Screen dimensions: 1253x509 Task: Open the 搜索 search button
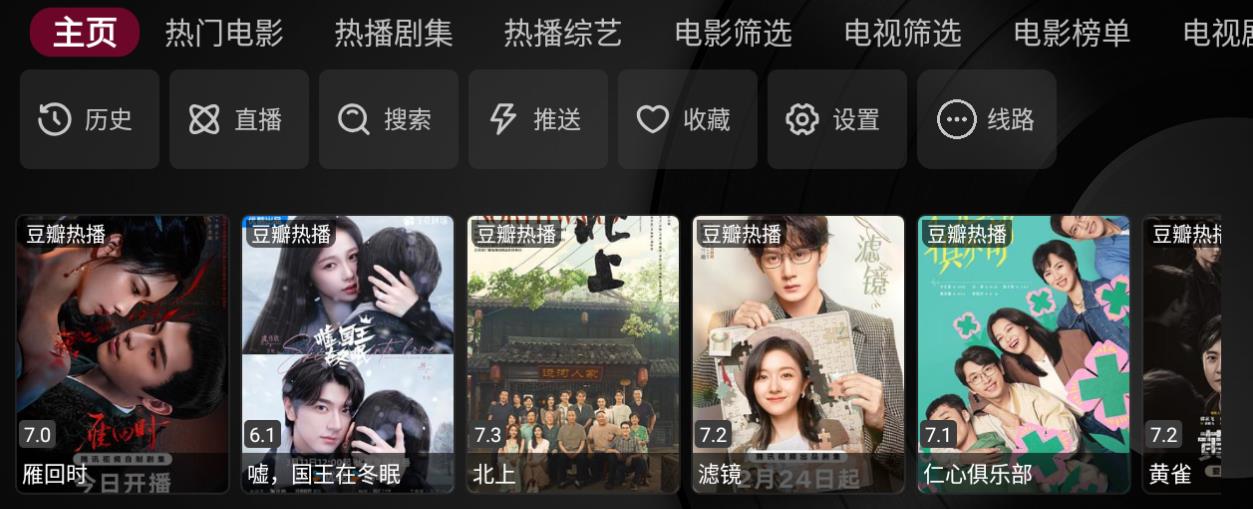(388, 120)
